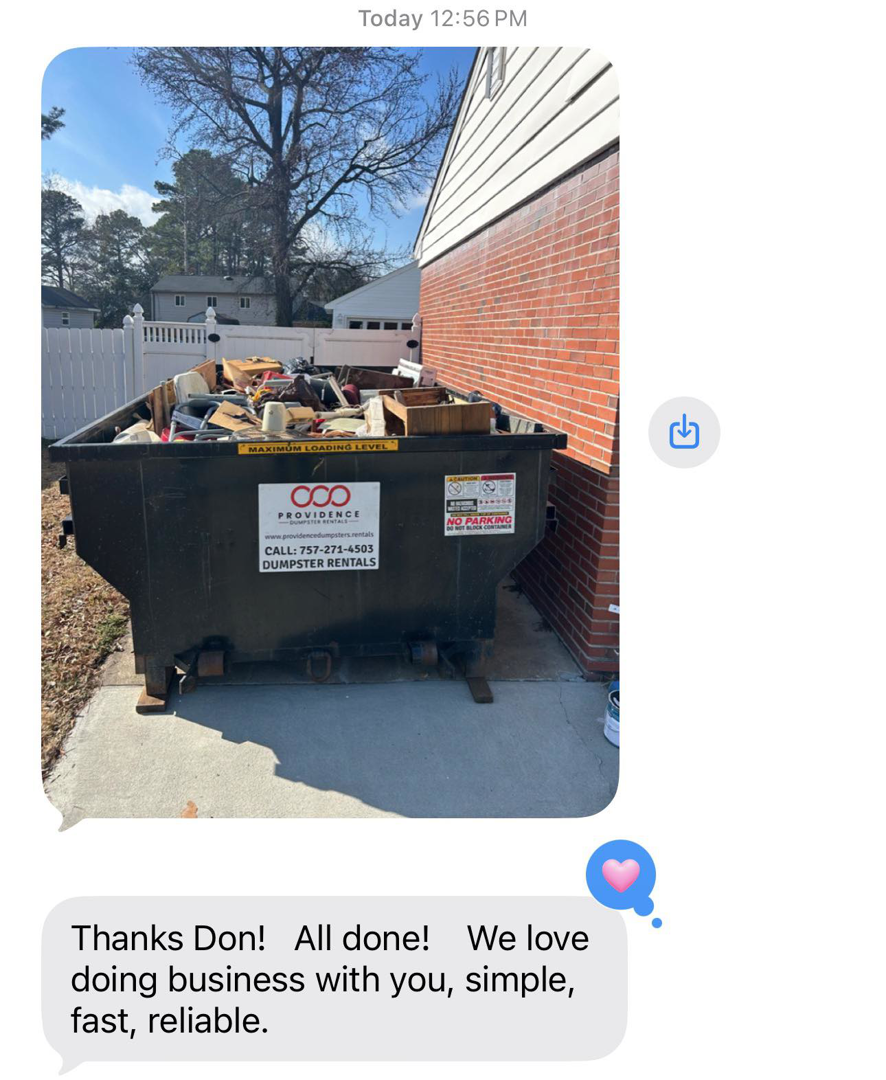Tap the heart reaction on the message
The image size is (886, 1080).
click(621, 875)
